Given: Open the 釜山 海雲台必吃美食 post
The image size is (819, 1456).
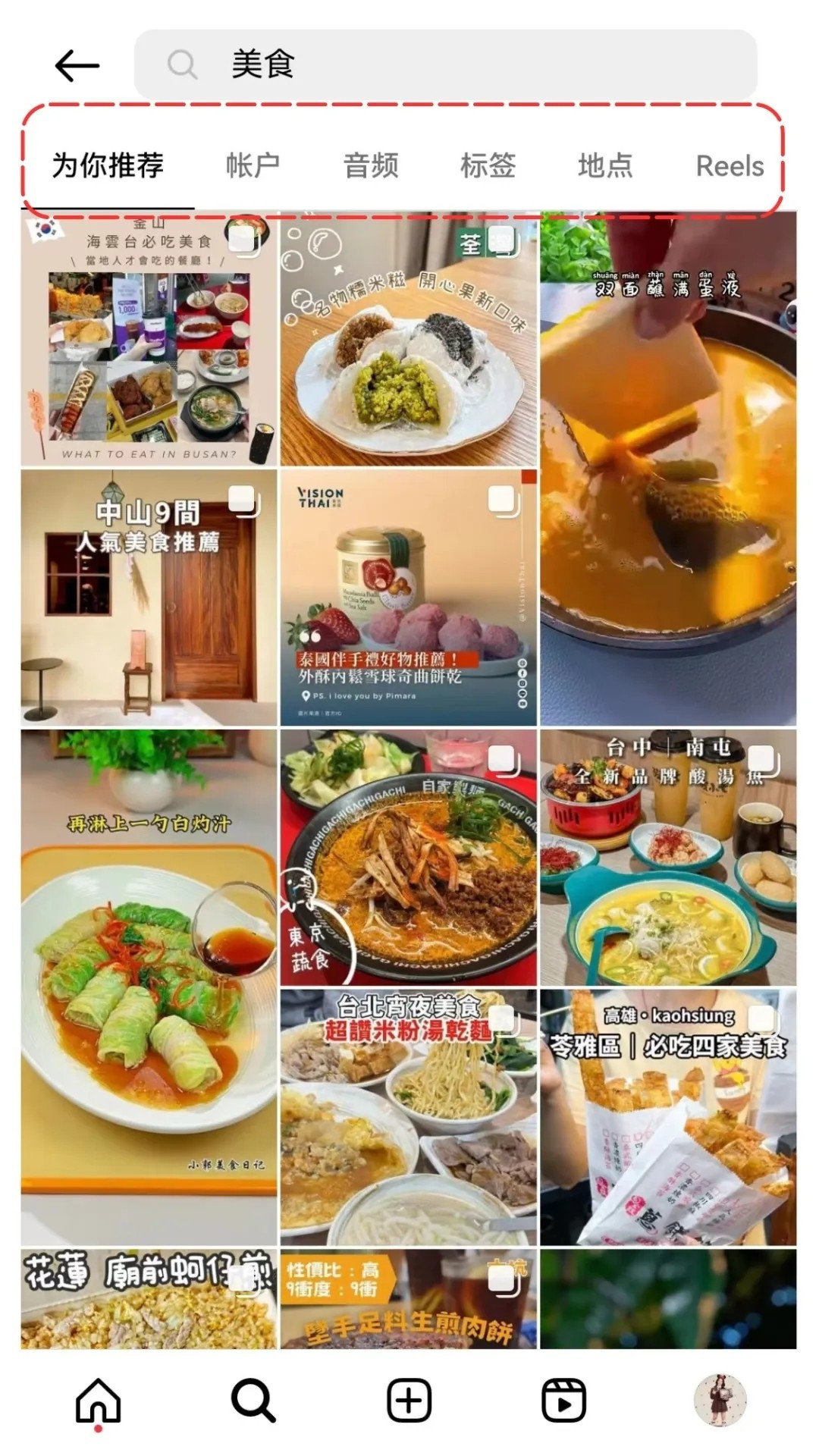Looking at the screenshot, I should tap(149, 340).
